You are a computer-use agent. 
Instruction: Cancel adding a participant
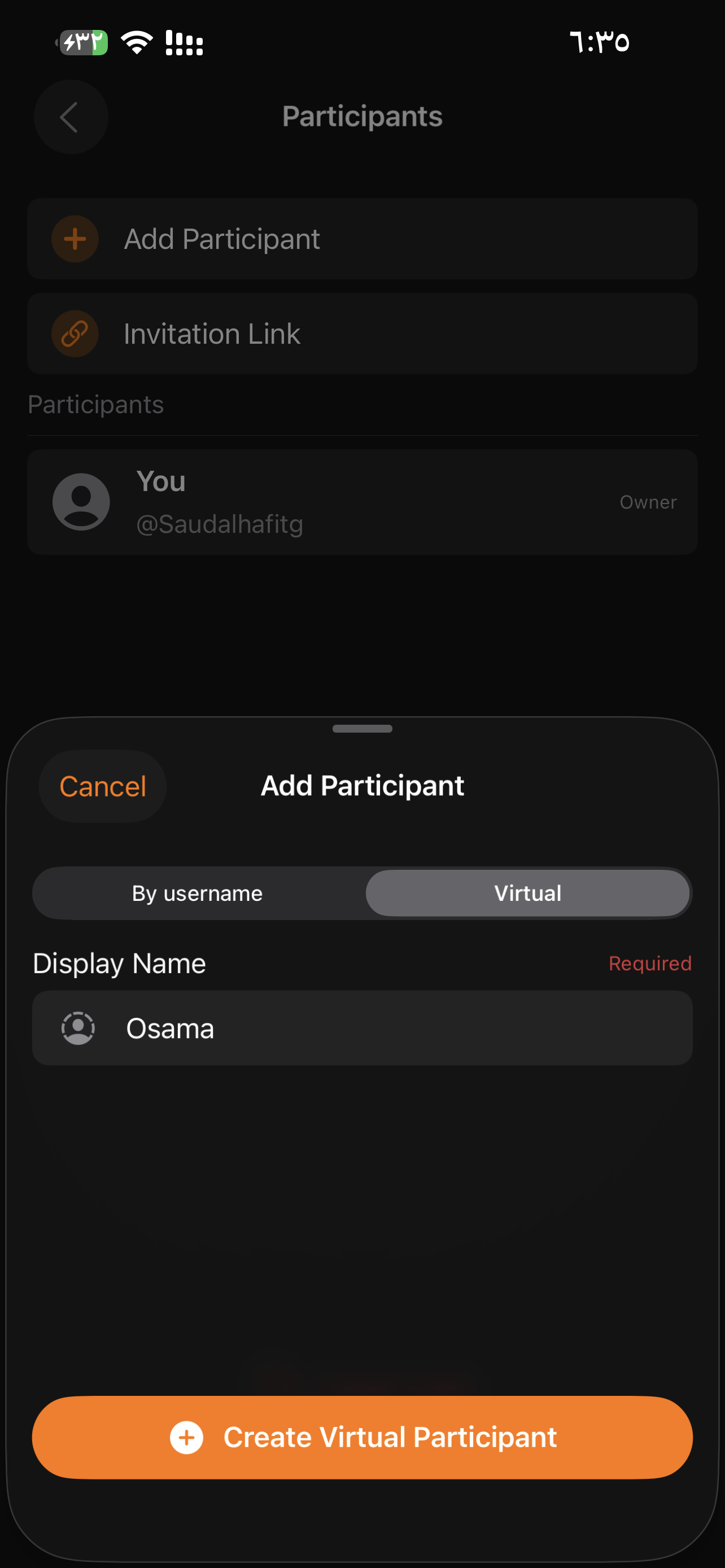point(102,786)
